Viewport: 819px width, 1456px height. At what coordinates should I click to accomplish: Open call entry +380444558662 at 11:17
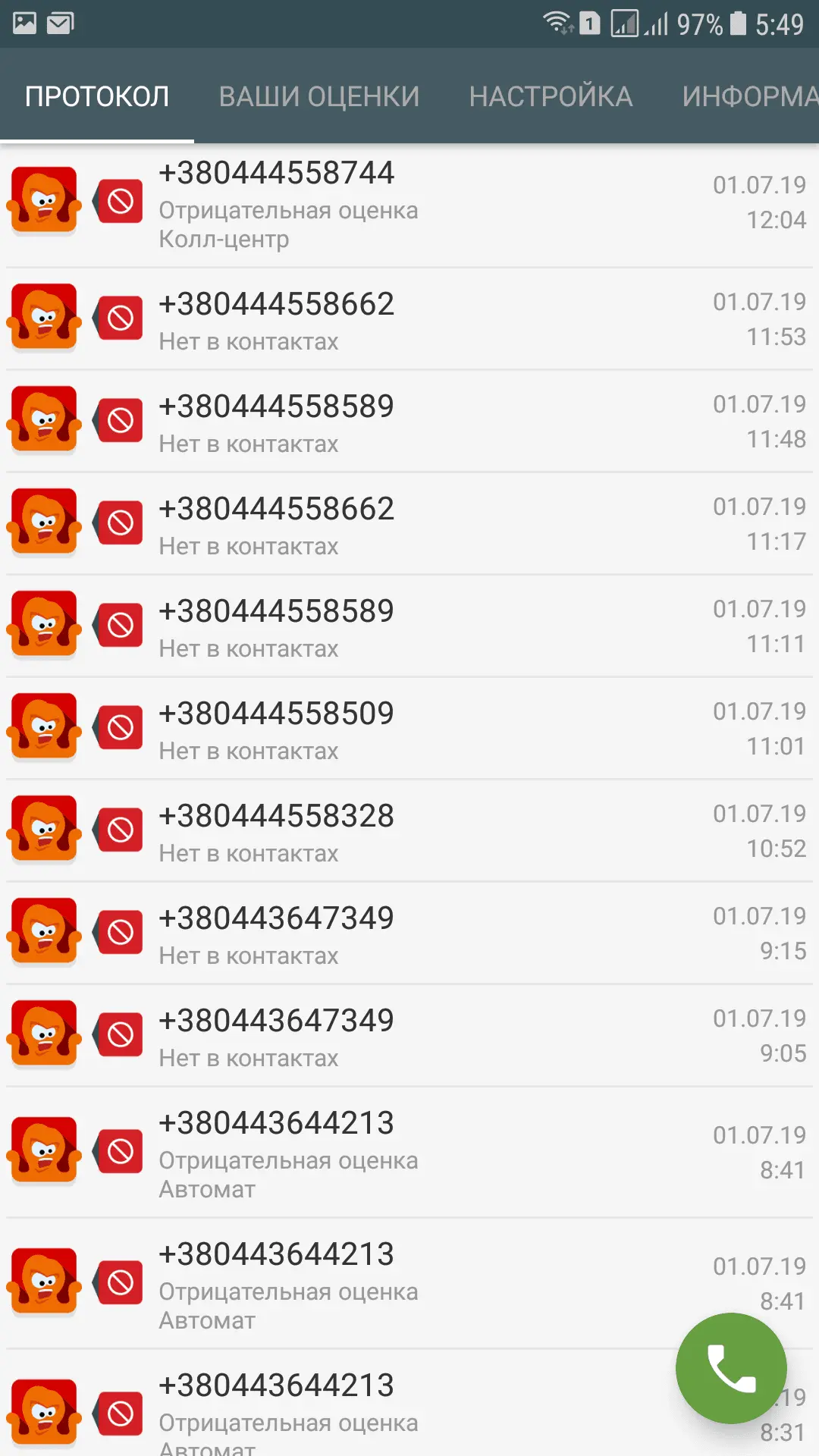pyautogui.click(x=409, y=525)
